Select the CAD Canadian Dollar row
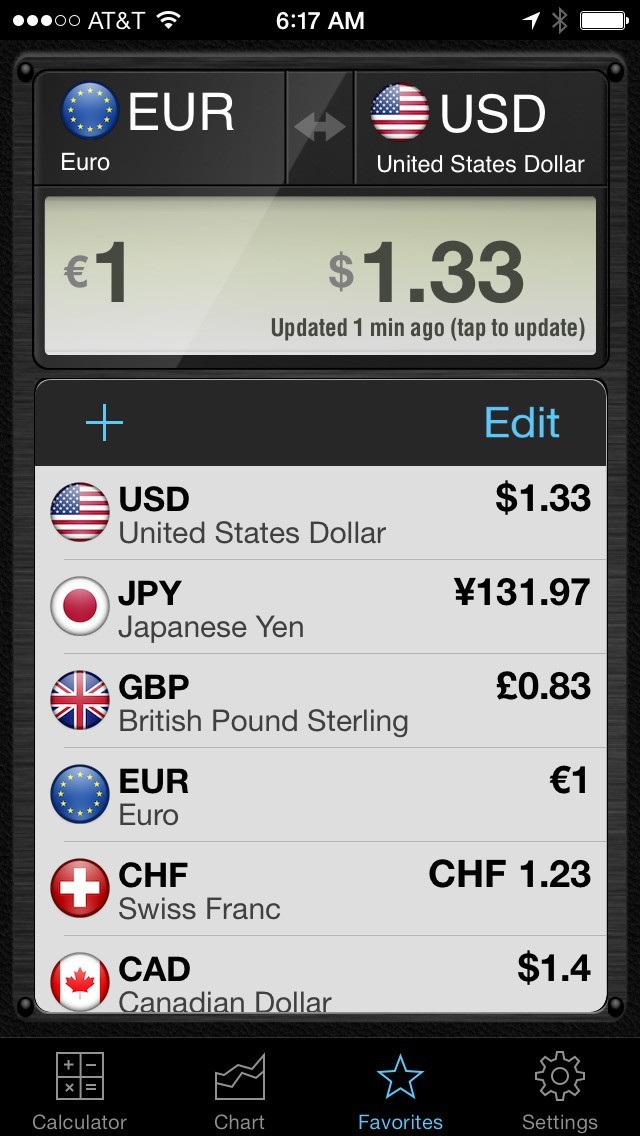Image resolution: width=640 pixels, height=1136 pixels. pos(320,978)
